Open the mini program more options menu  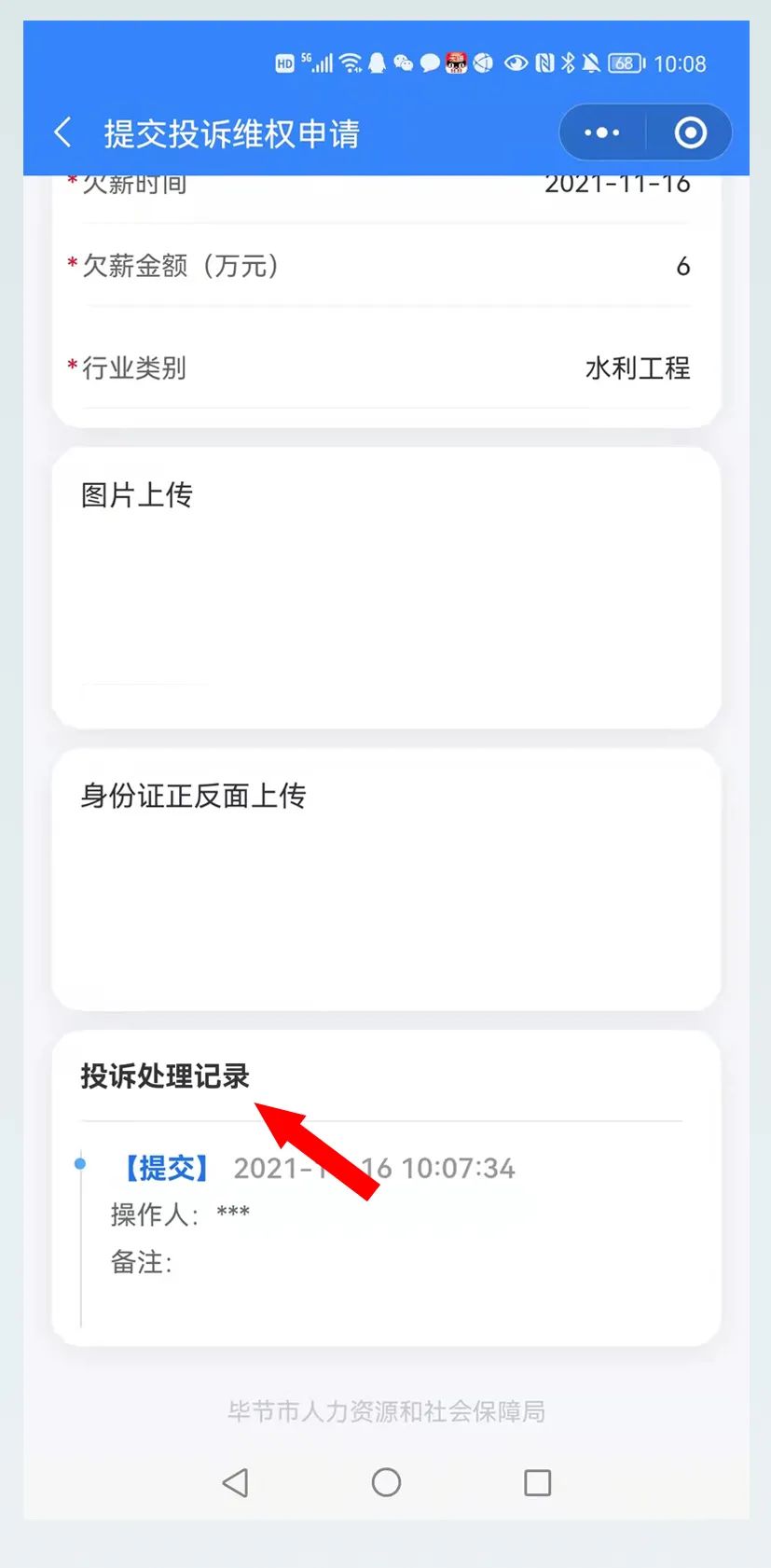(x=601, y=133)
